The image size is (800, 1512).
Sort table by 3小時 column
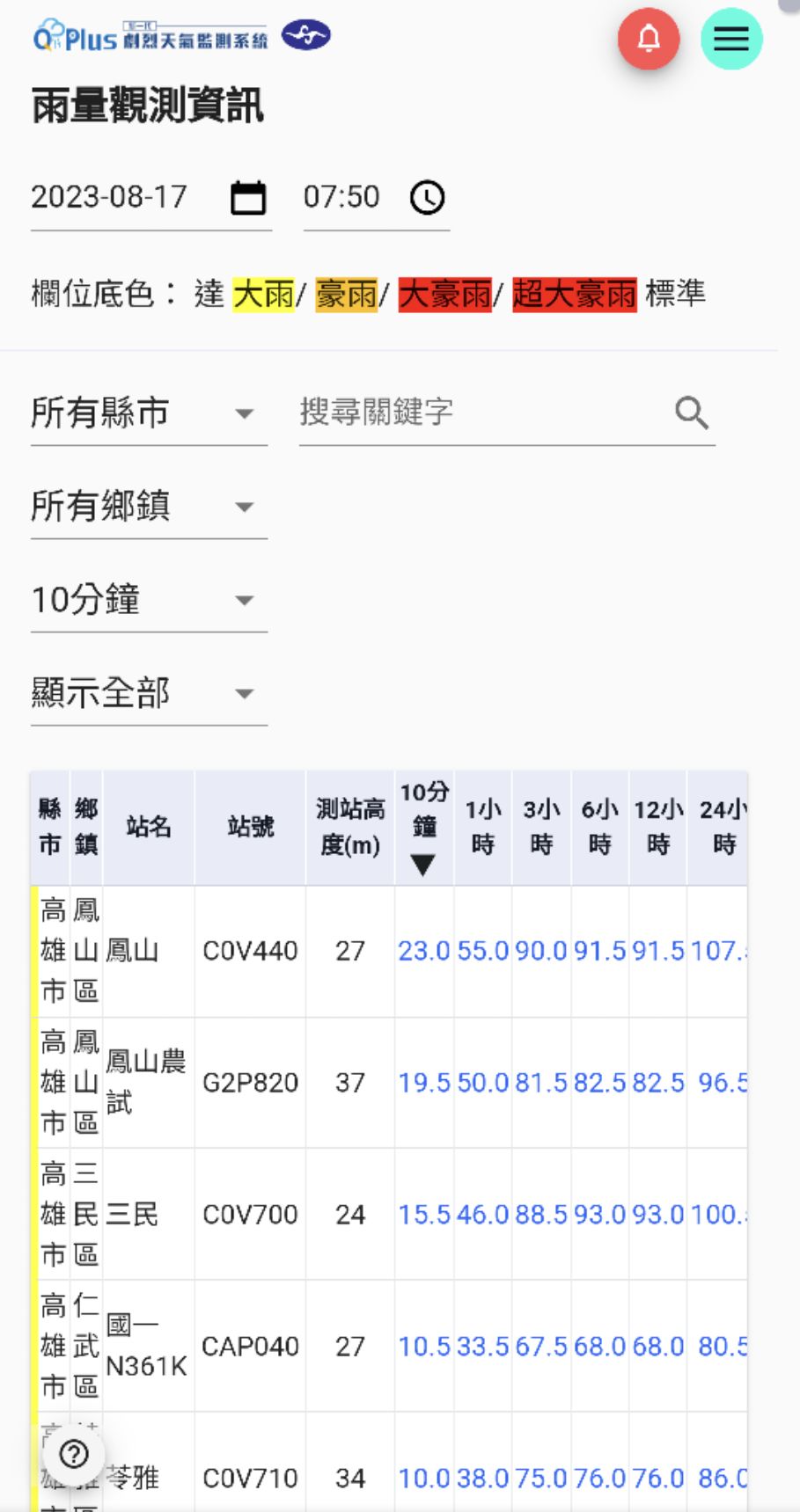pyautogui.click(x=541, y=828)
